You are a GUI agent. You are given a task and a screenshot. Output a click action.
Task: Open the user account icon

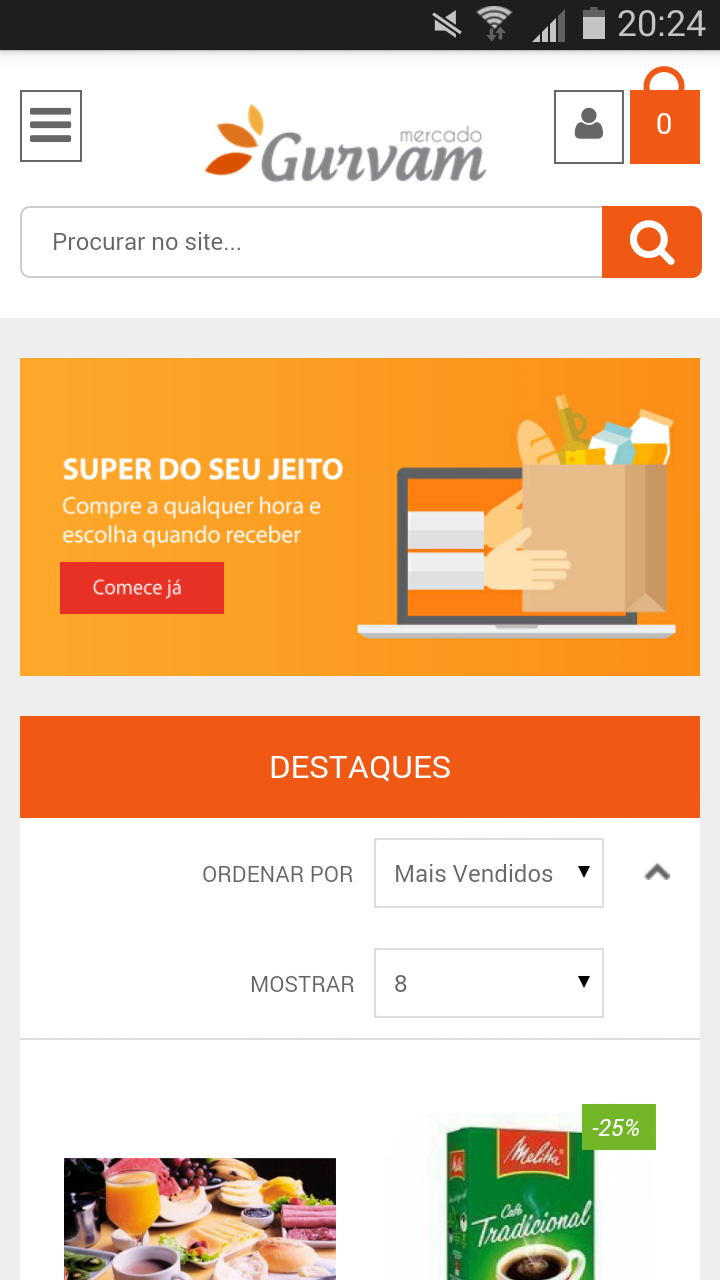589,127
